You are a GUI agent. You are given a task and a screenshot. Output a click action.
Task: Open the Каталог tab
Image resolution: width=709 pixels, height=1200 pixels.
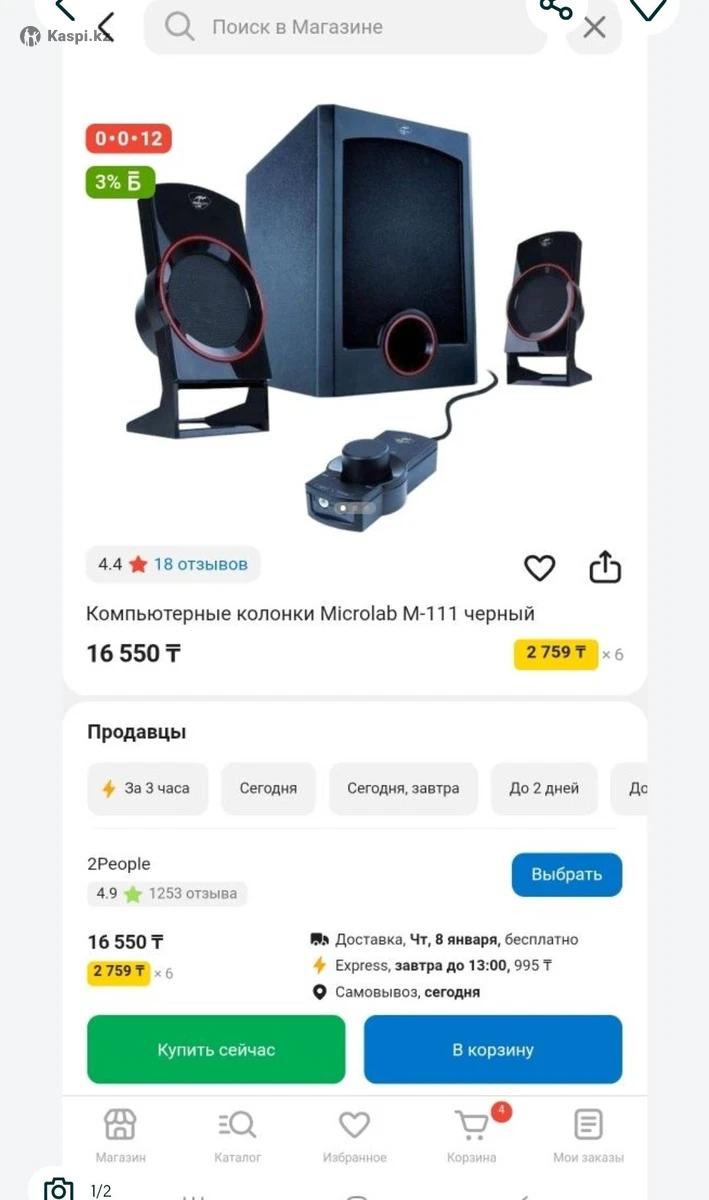tap(237, 1136)
